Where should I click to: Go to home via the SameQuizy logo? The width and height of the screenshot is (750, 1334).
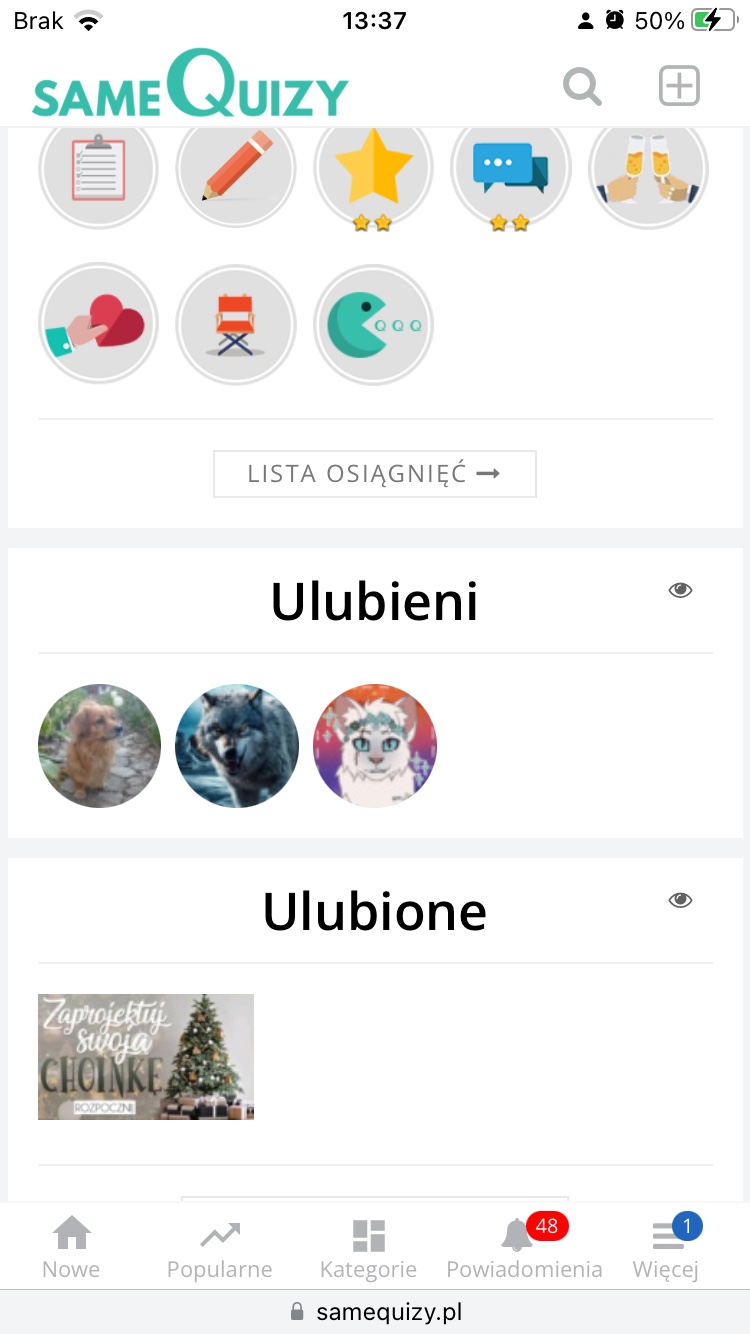coord(190,87)
